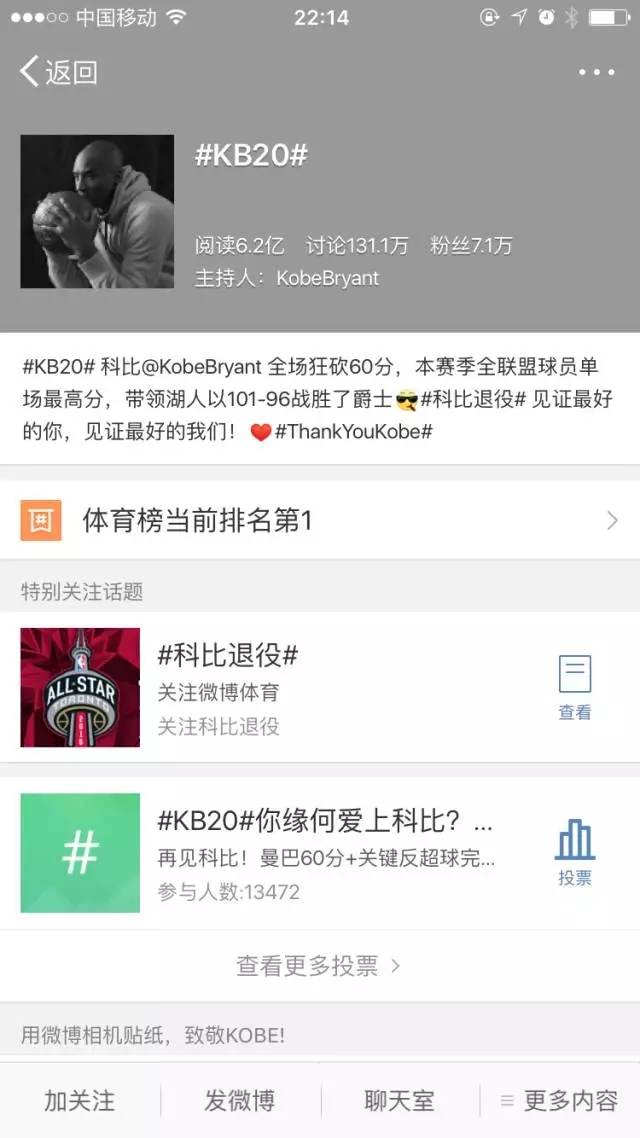Open the 体育榜当前排名第1 ranking row

tap(320, 521)
